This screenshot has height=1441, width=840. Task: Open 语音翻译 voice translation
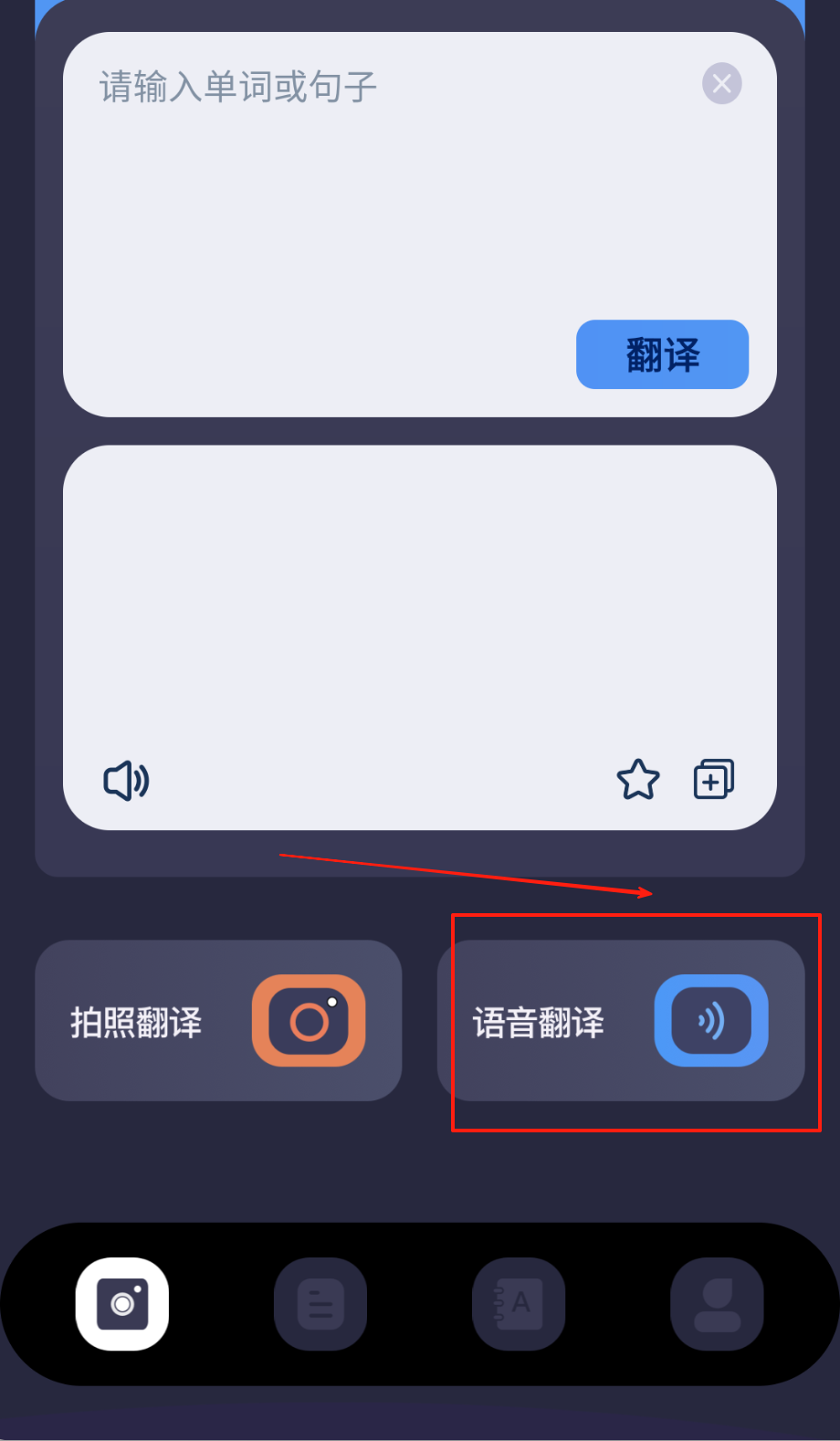621,1021
